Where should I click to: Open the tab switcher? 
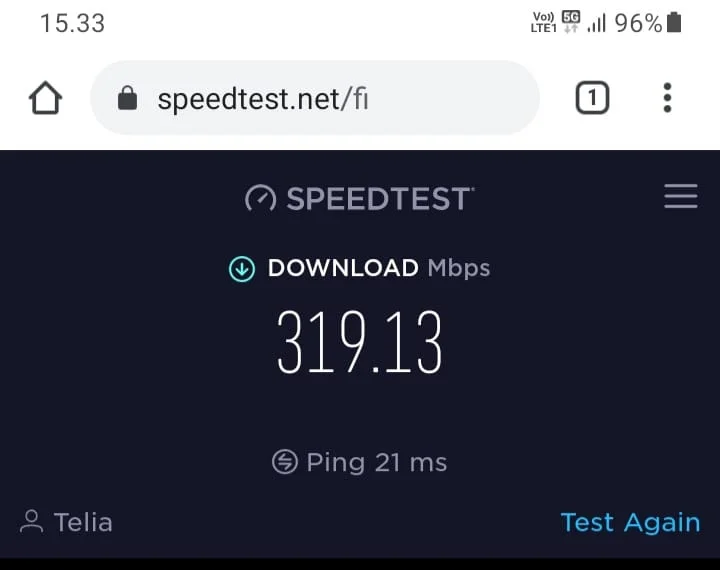(592, 98)
